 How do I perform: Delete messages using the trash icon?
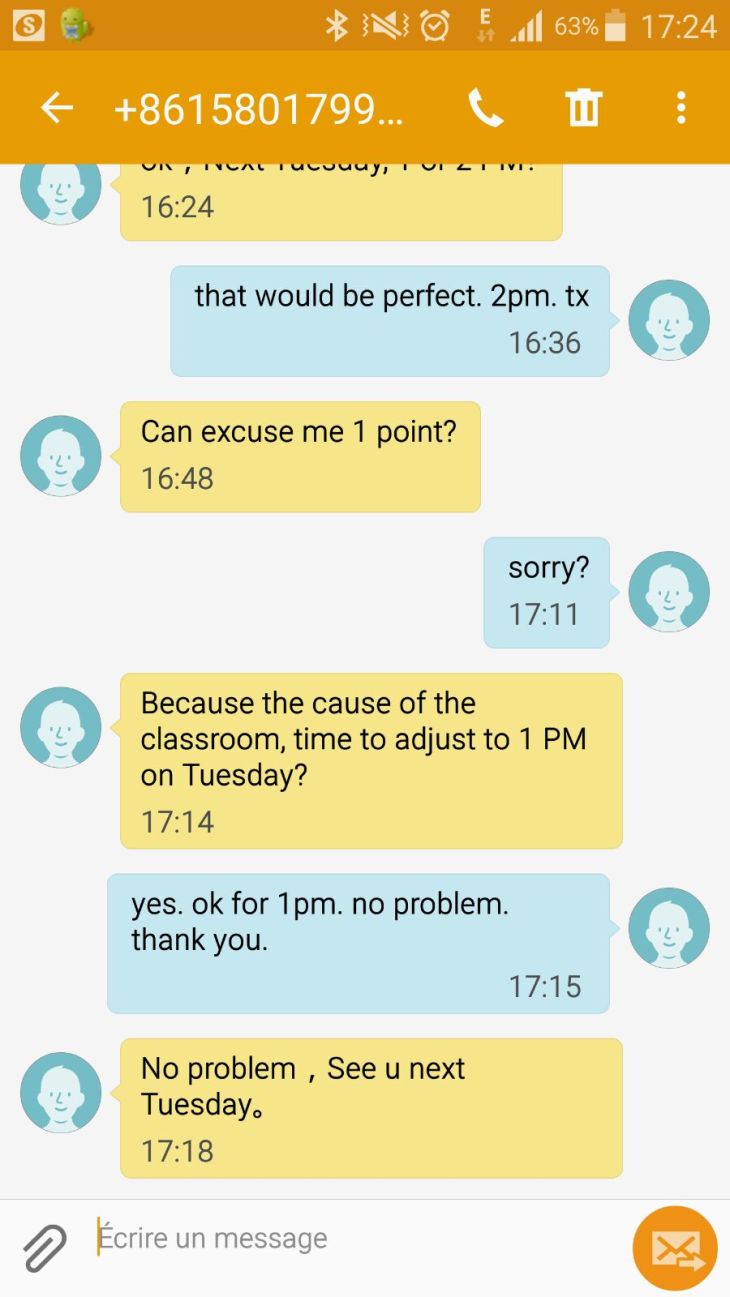pyautogui.click(x=583, y=108)
